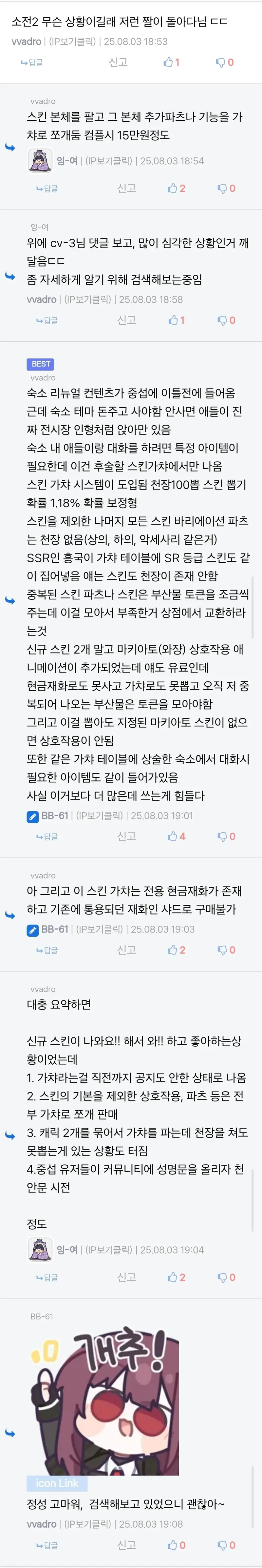Reply to BB-61's 19:03 comment
Image resolution: width=262 pixels, height=1568 pixels.
coord(47,950)
